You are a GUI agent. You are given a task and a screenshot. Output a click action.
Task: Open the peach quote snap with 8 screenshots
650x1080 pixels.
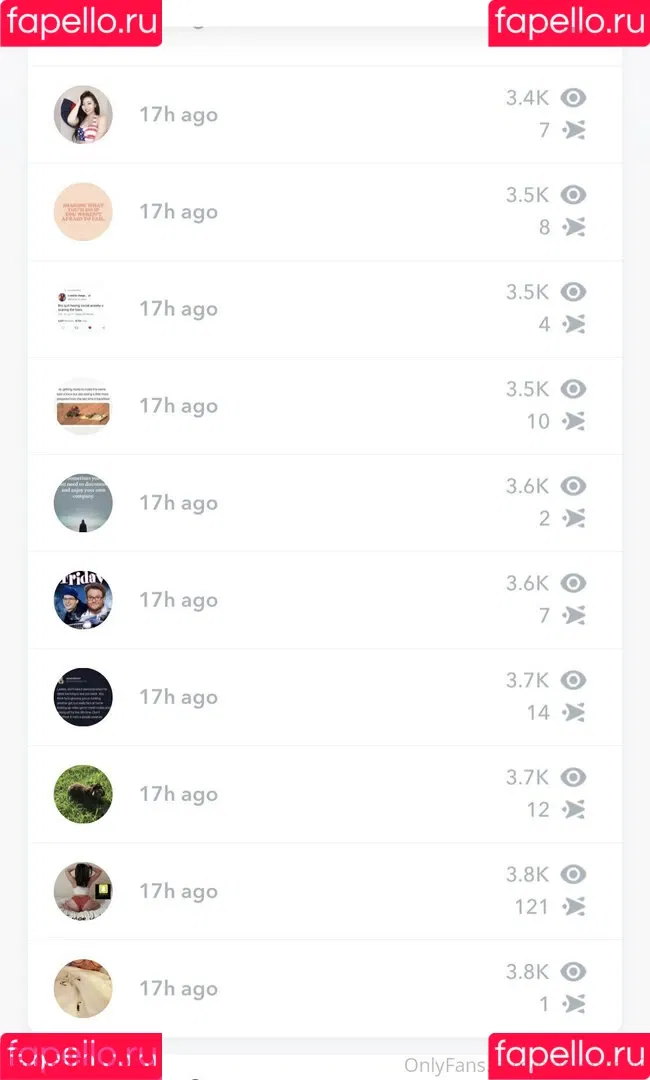[83, 211]
